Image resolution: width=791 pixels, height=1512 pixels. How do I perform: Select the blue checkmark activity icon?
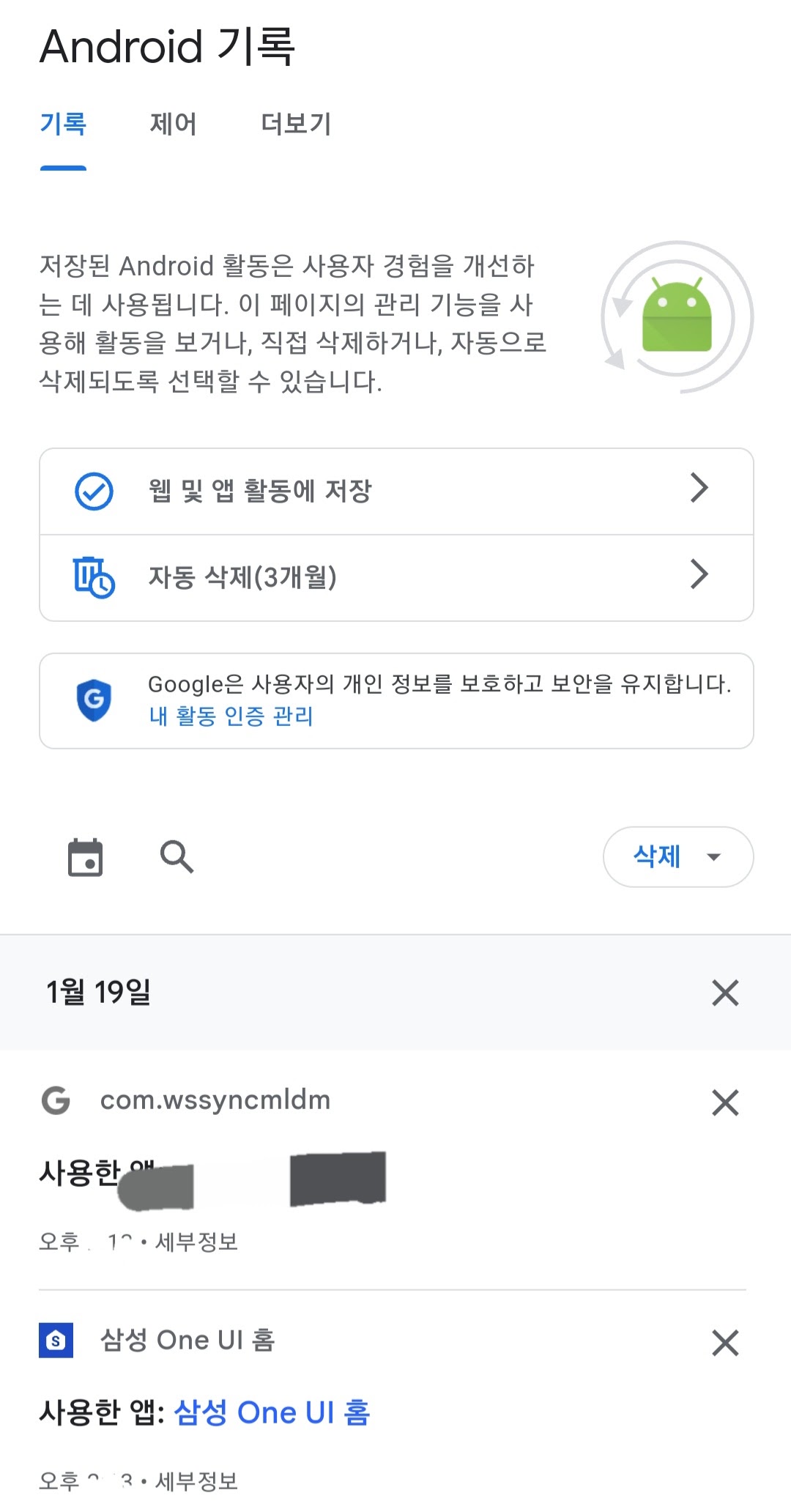tap(94, 489)
